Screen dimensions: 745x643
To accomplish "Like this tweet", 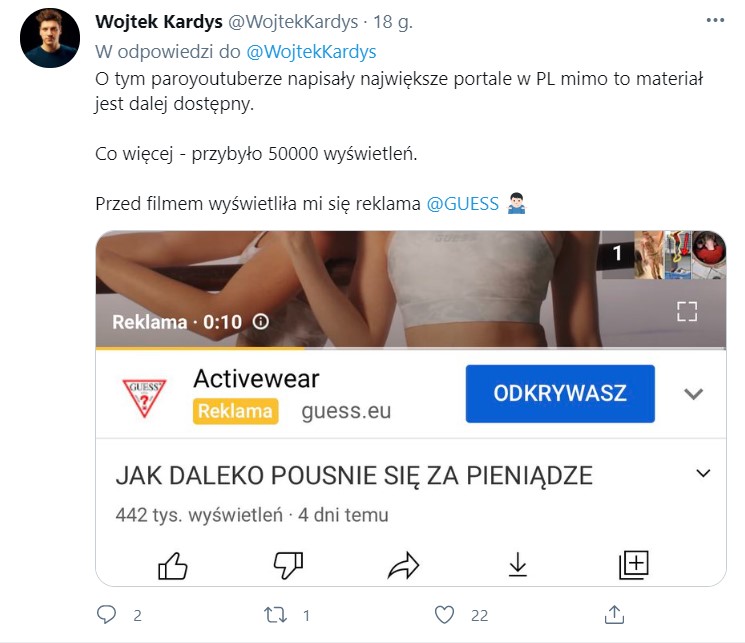I will (446, 614).
